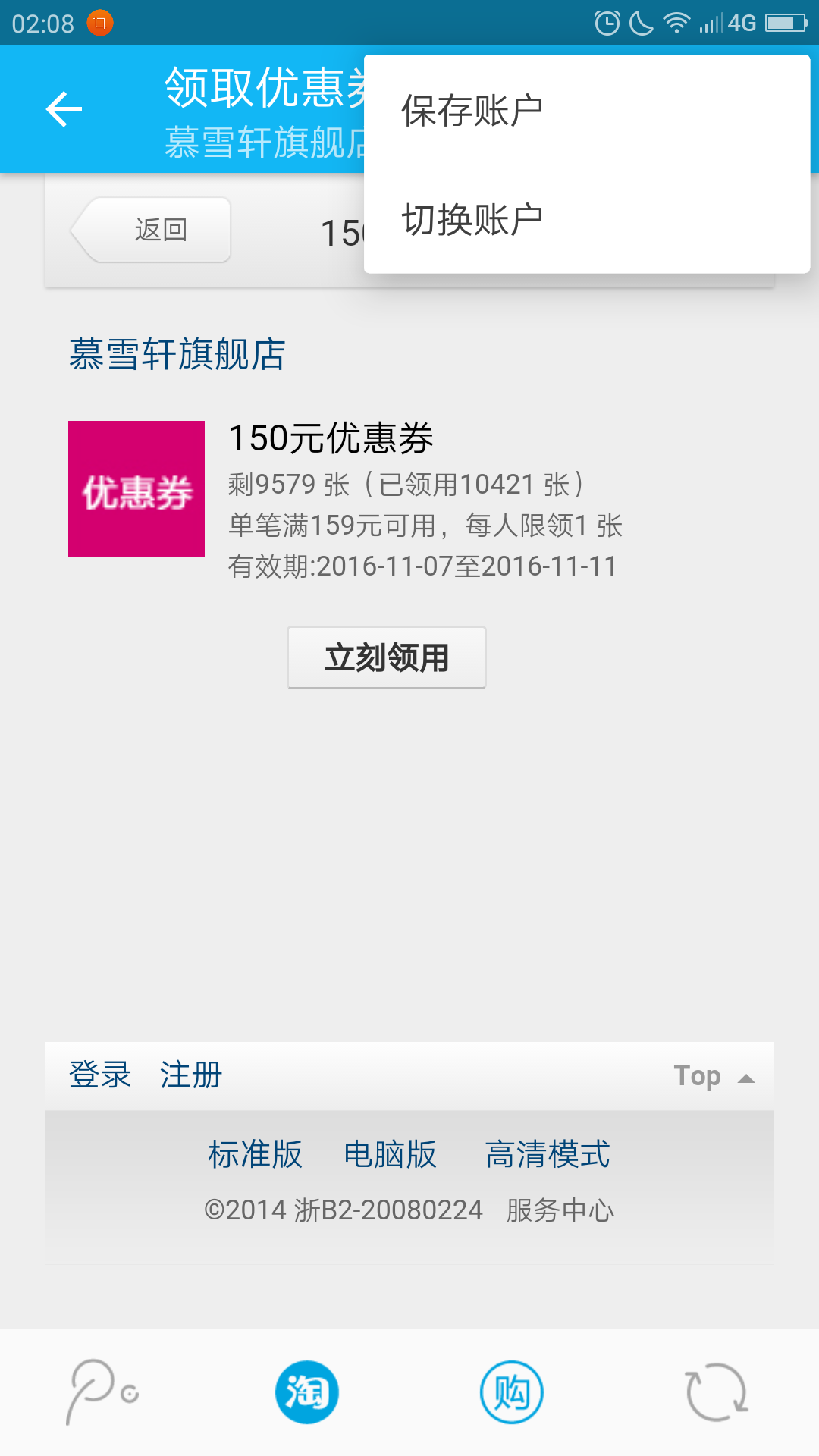Image resolution: width=819 pixels, height=1456 pixels.
Task: Tap the 返回 button
Action: (155, 230)
